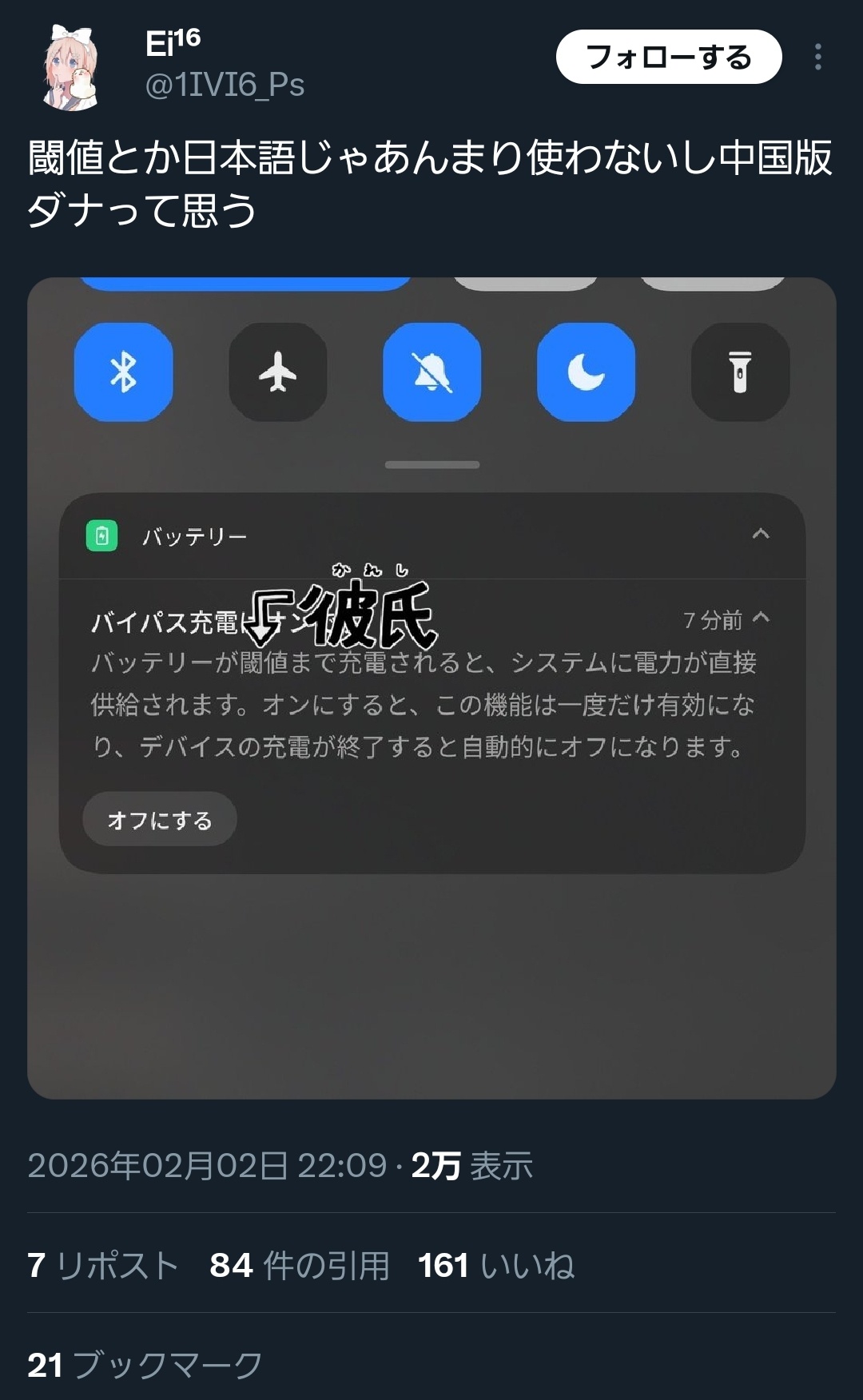Tap the フォローする follow button
Viewport: 863px width, 1400px height.
pos(668,57)
